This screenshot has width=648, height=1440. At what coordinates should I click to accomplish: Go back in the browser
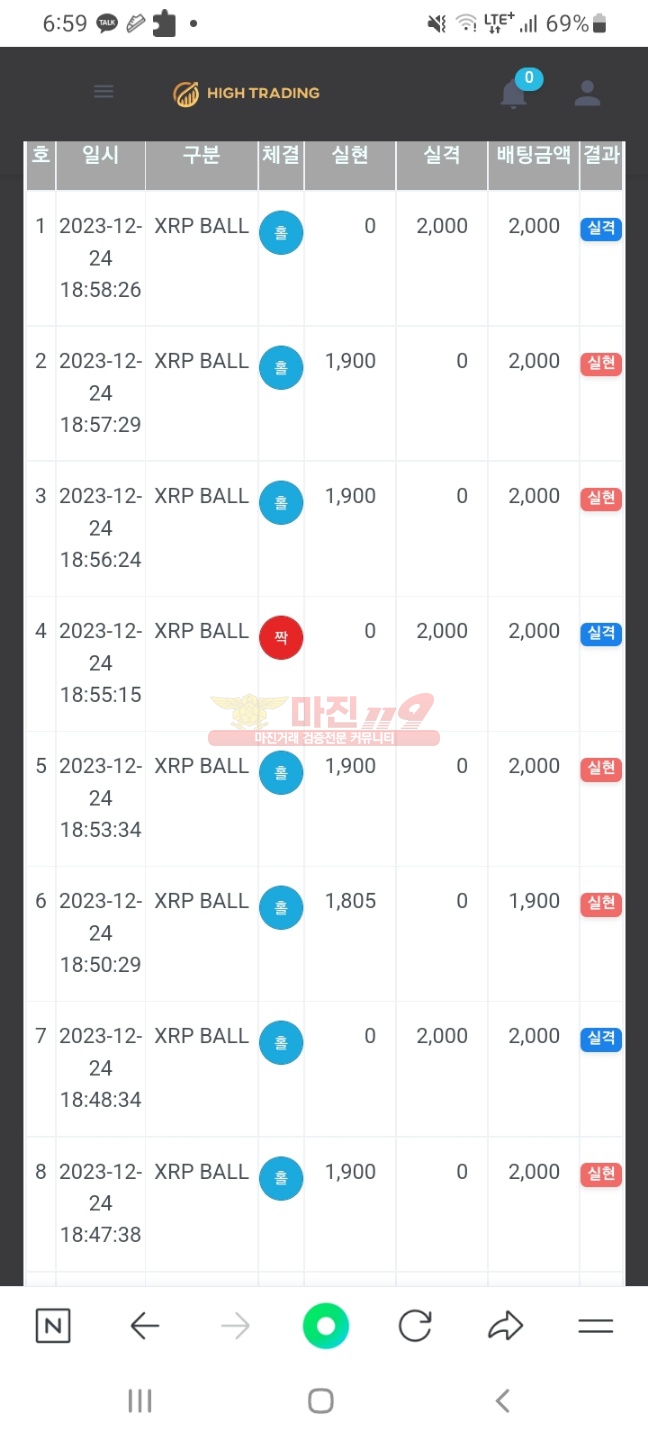click(145, 1327)
